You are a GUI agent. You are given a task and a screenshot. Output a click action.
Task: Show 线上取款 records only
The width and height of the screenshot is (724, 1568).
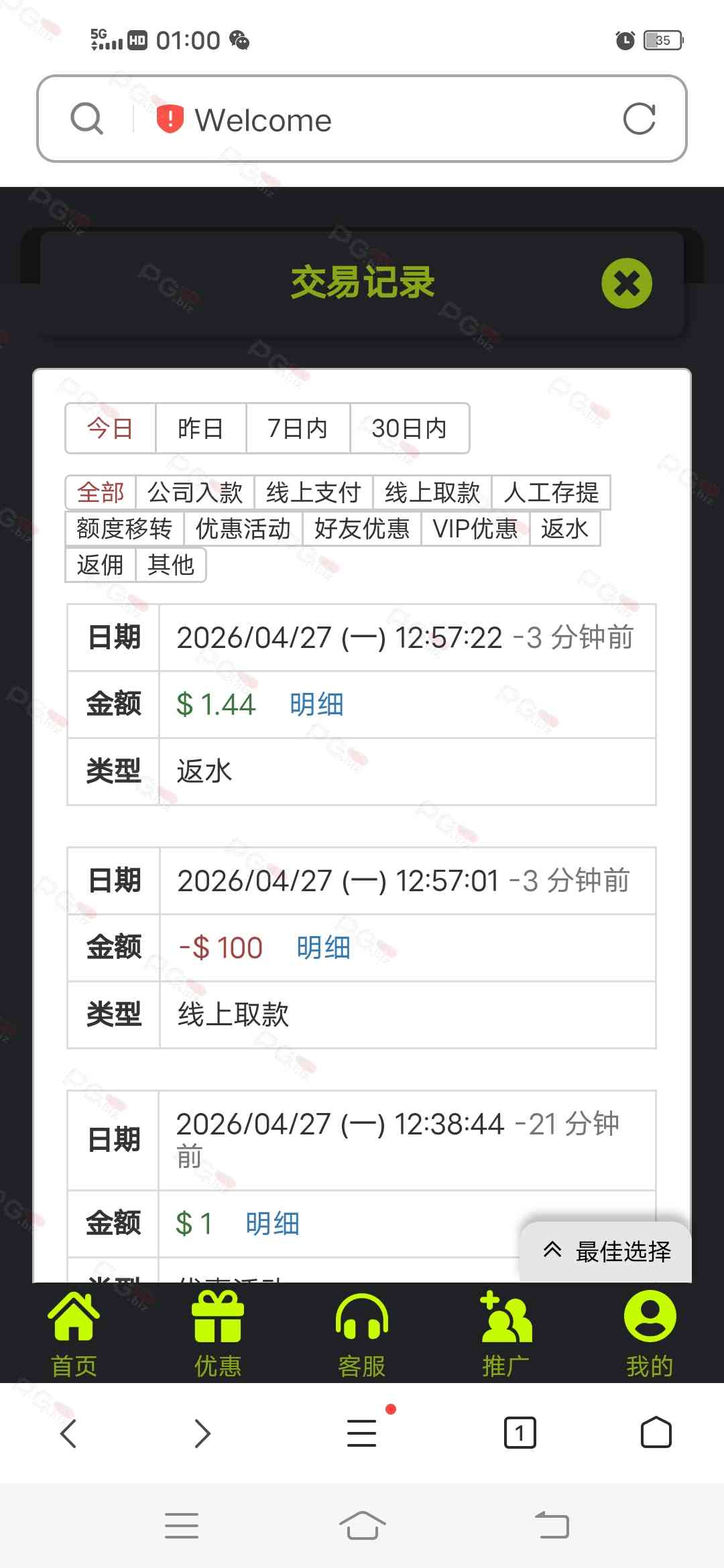coord(432,493)
